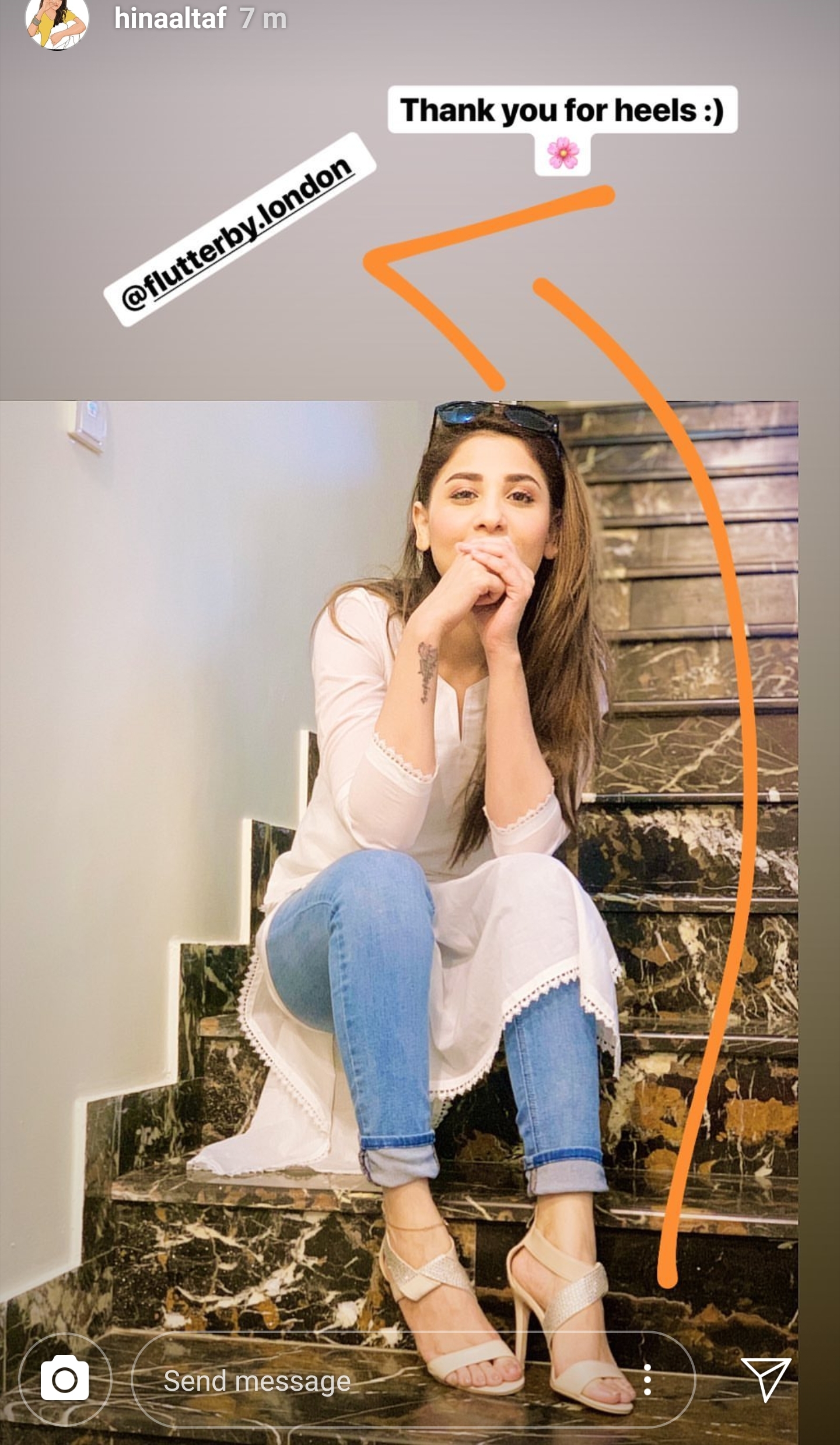The height and width of the screenshot is (1445, 840).
Task: Share this story via the paper plane icon
Action: (x=766, y=1380)
